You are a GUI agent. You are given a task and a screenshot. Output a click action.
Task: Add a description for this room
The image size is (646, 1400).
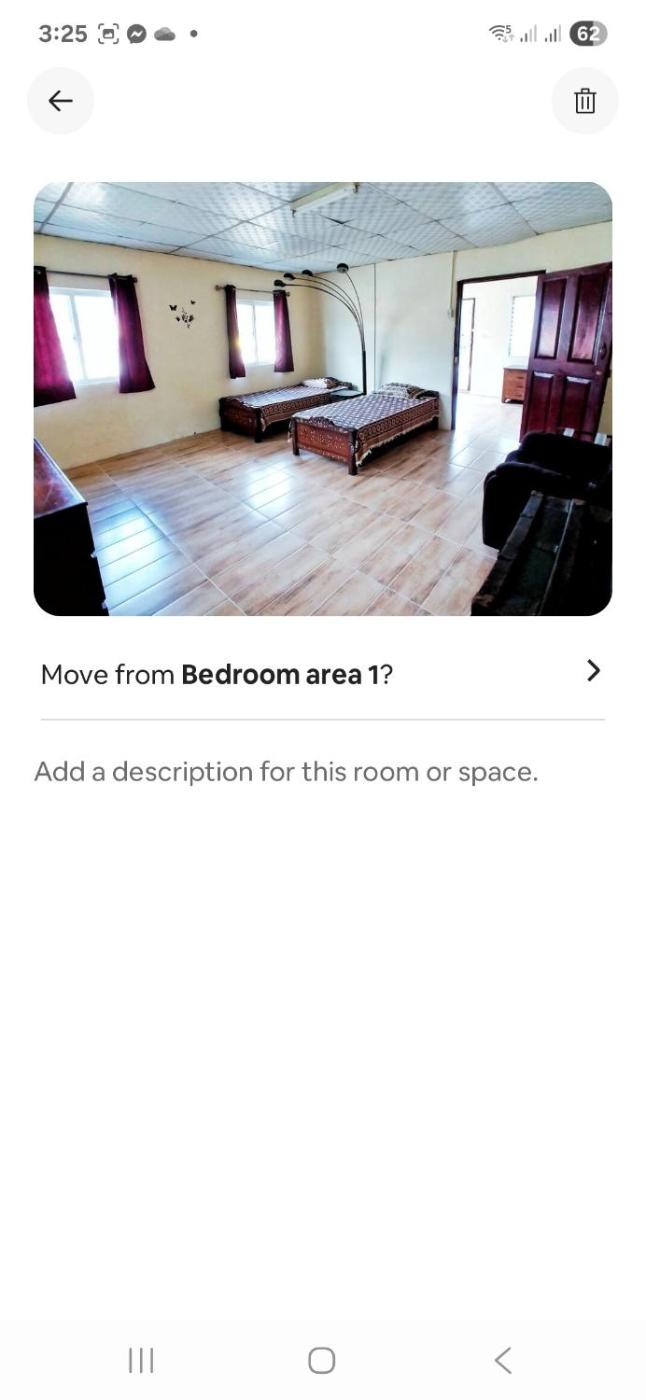pyautogui.click(x=286, y=772)
